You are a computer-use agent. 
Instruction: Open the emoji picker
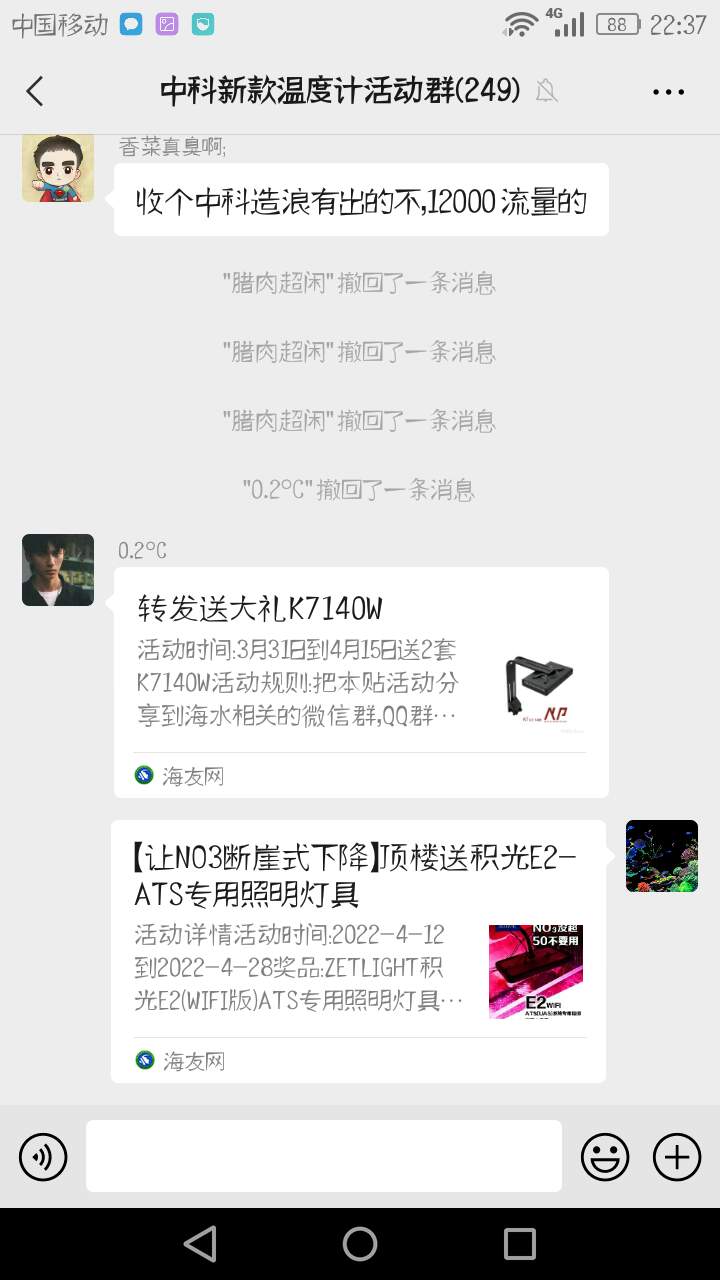pyautogui.click(x=605, y=1157)
